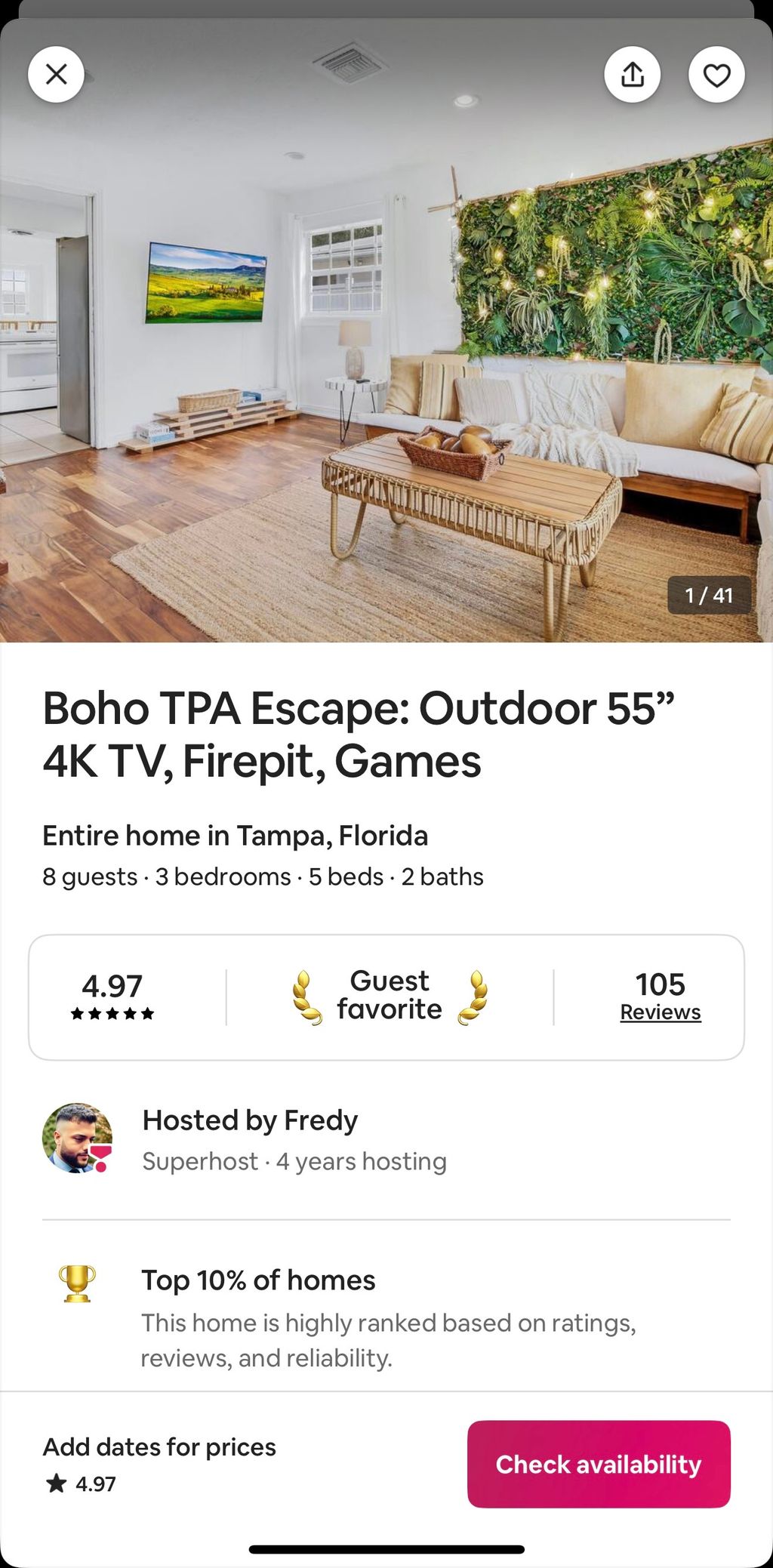The width and height of the screenshot is (773, 1568).
Task: Tap Check availability button
Action: tap(599, 1464)
